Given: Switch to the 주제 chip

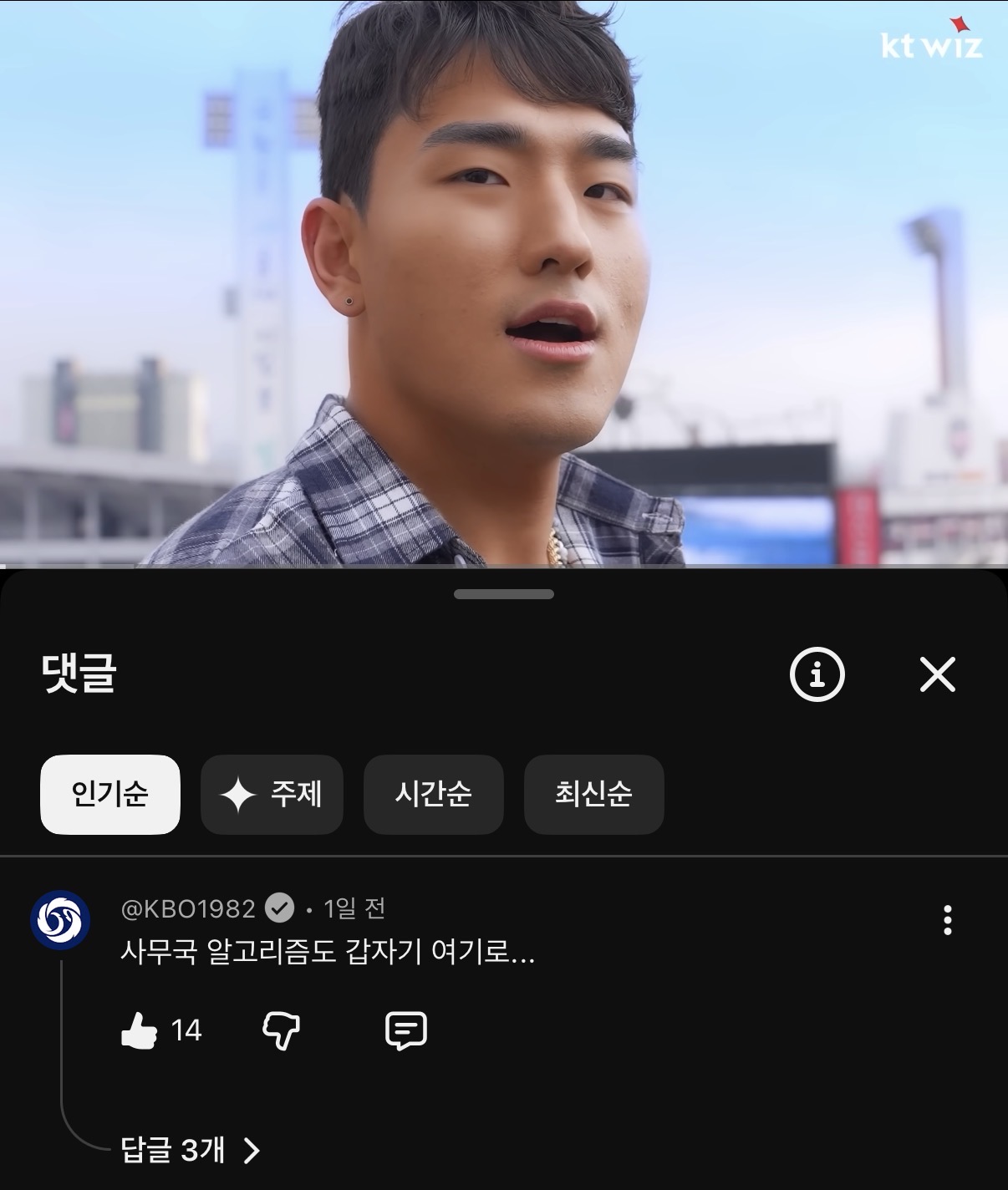Looking at the screenshot, I should [x=272, y=794].
